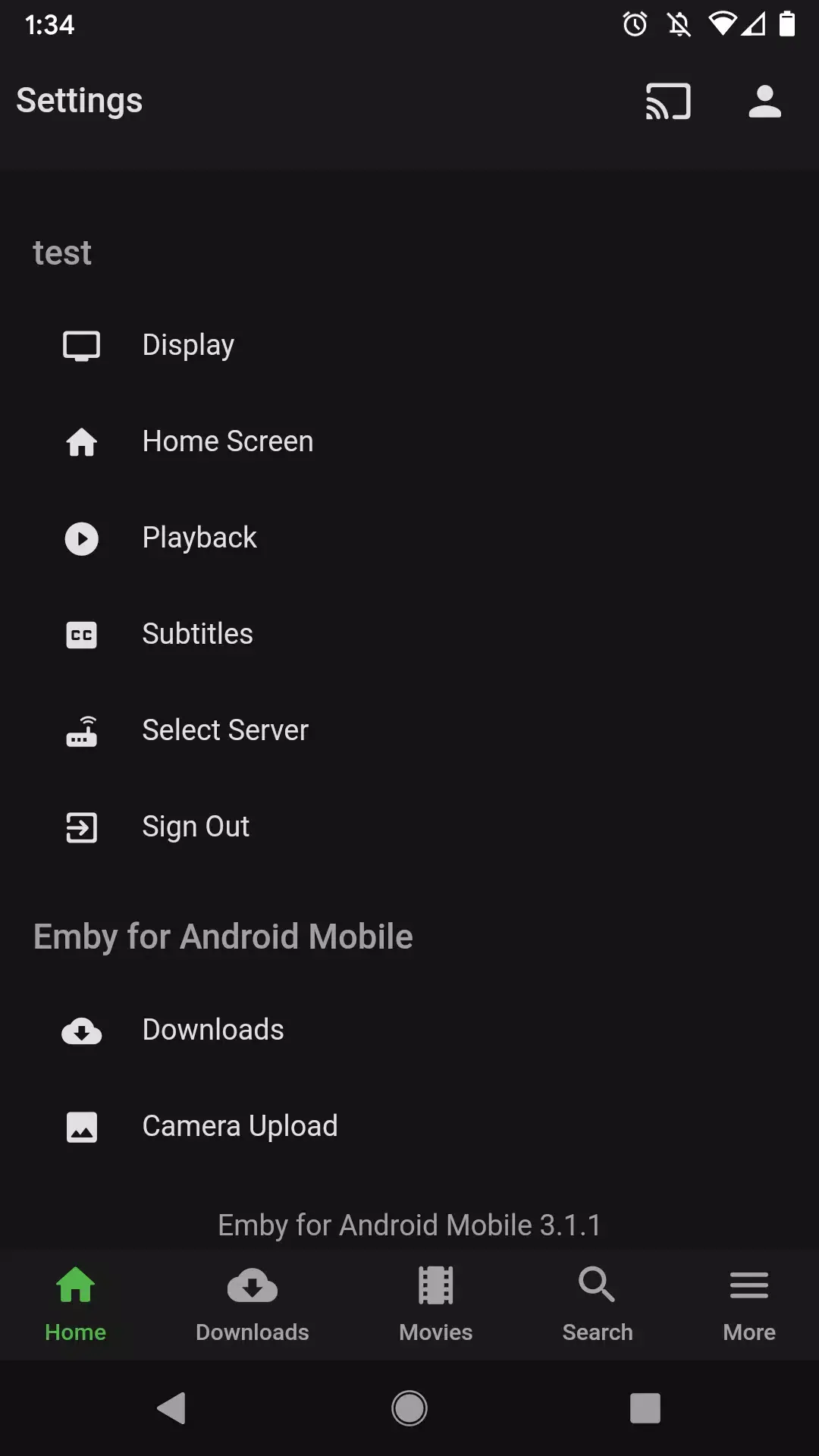Open Subtitles settings entry

(196, 633)
